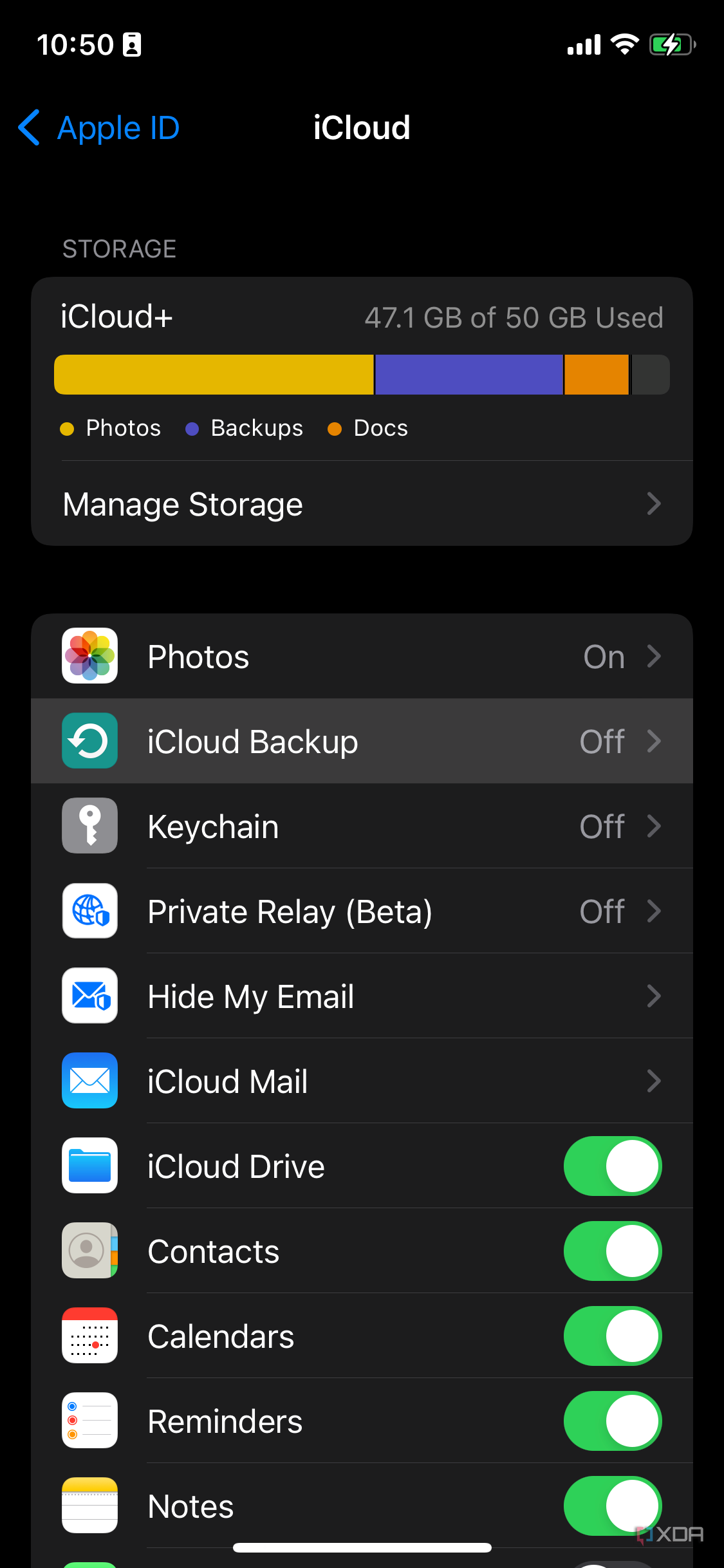Click the Keychain key icon
The image size is (724, 1568).
(89, 826)
